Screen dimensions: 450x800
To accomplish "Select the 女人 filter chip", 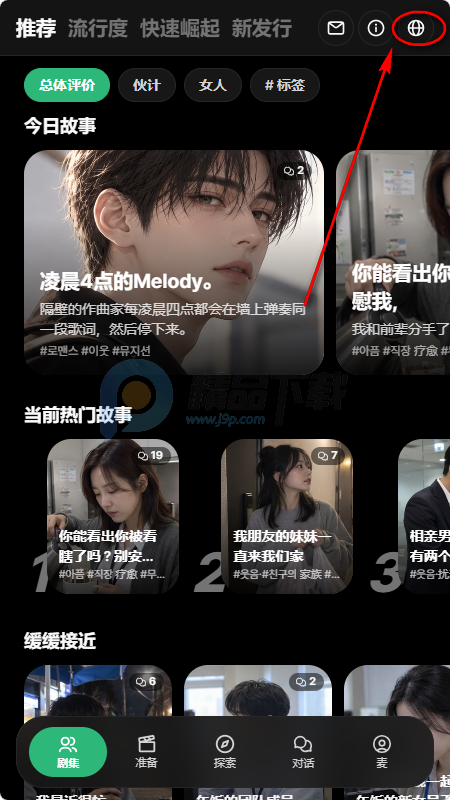I will pos(213,85).
